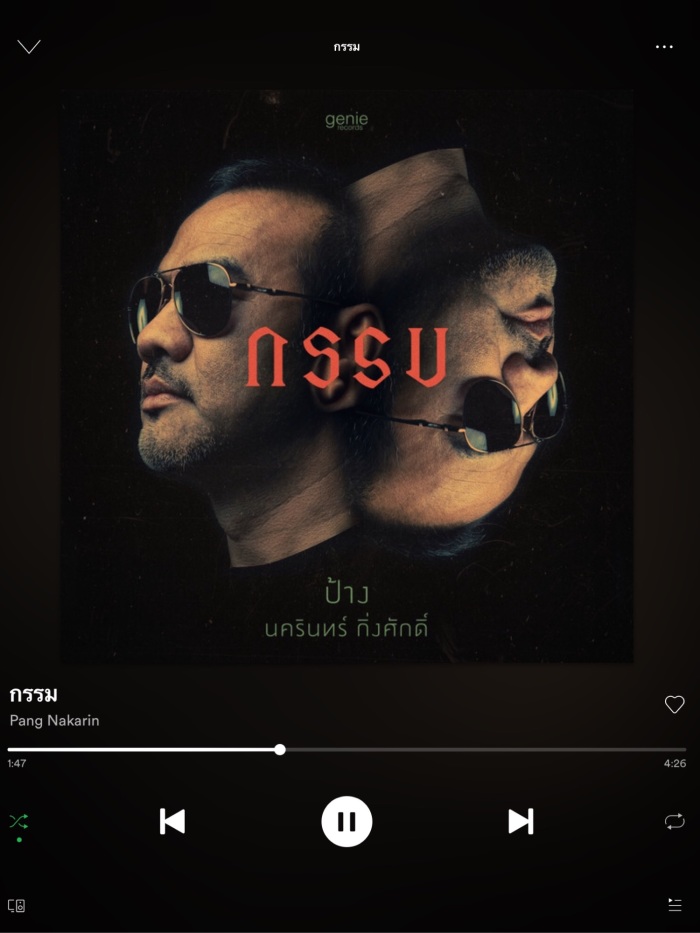Toggle repeat mode

point(675,821)
